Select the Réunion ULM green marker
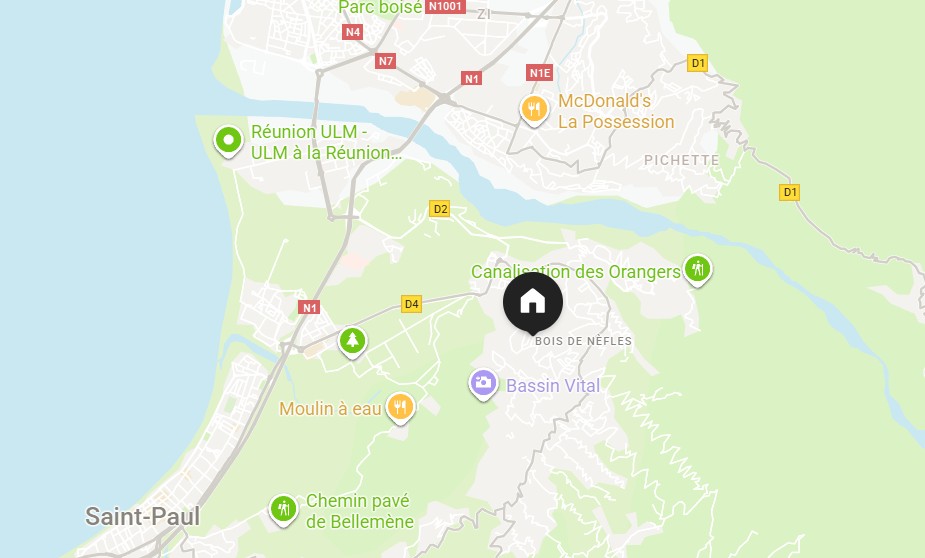 pyautogui.click(x=229, y=141)
